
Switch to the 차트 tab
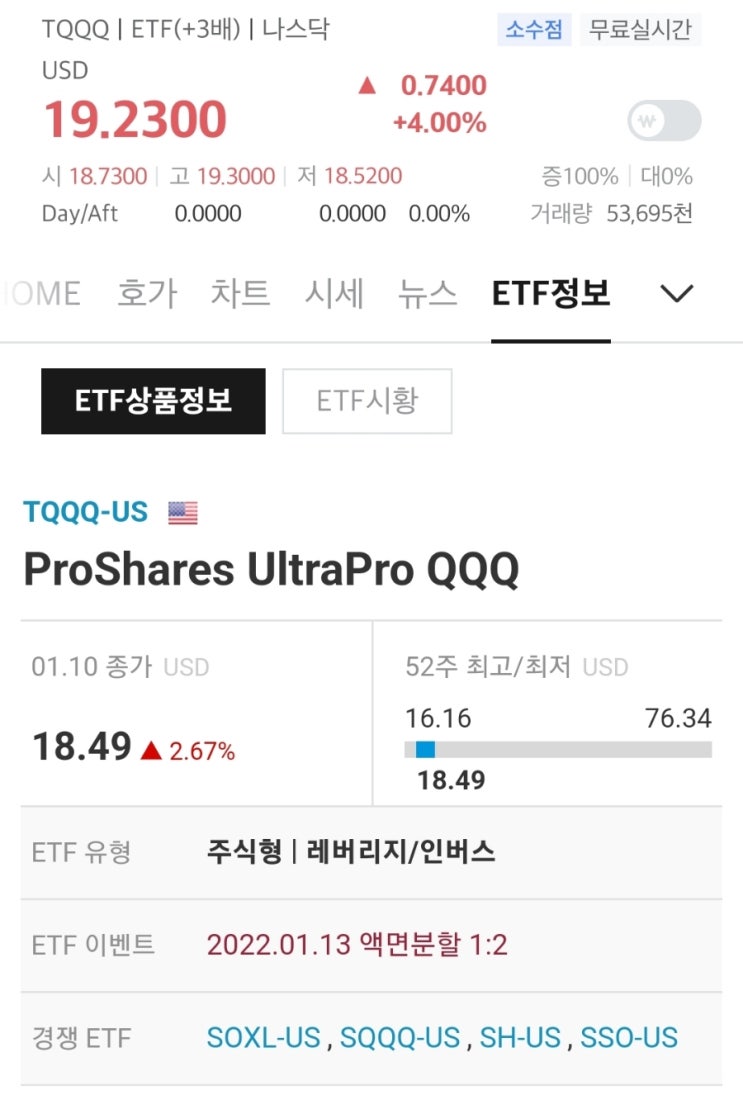click(240, 293)
